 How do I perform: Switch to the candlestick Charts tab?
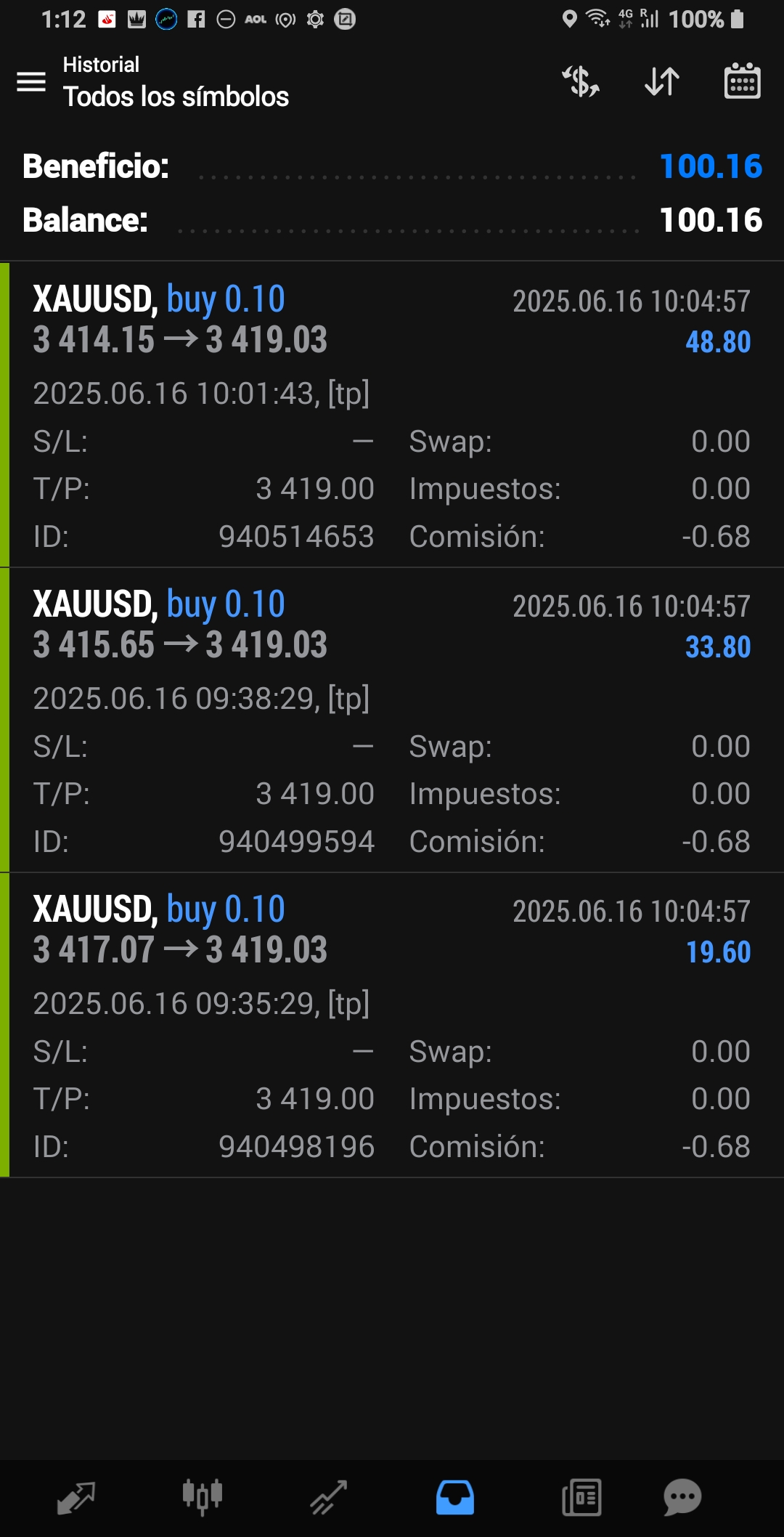click(202, 1498)
